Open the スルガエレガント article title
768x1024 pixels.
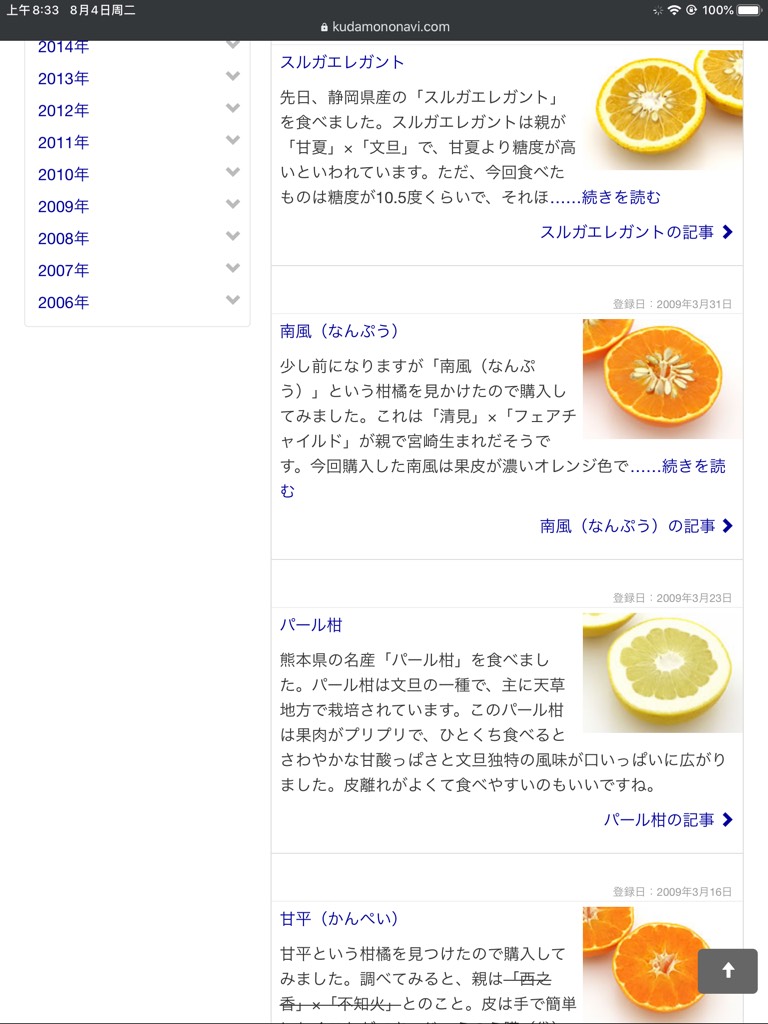click(x=342, y=62)
